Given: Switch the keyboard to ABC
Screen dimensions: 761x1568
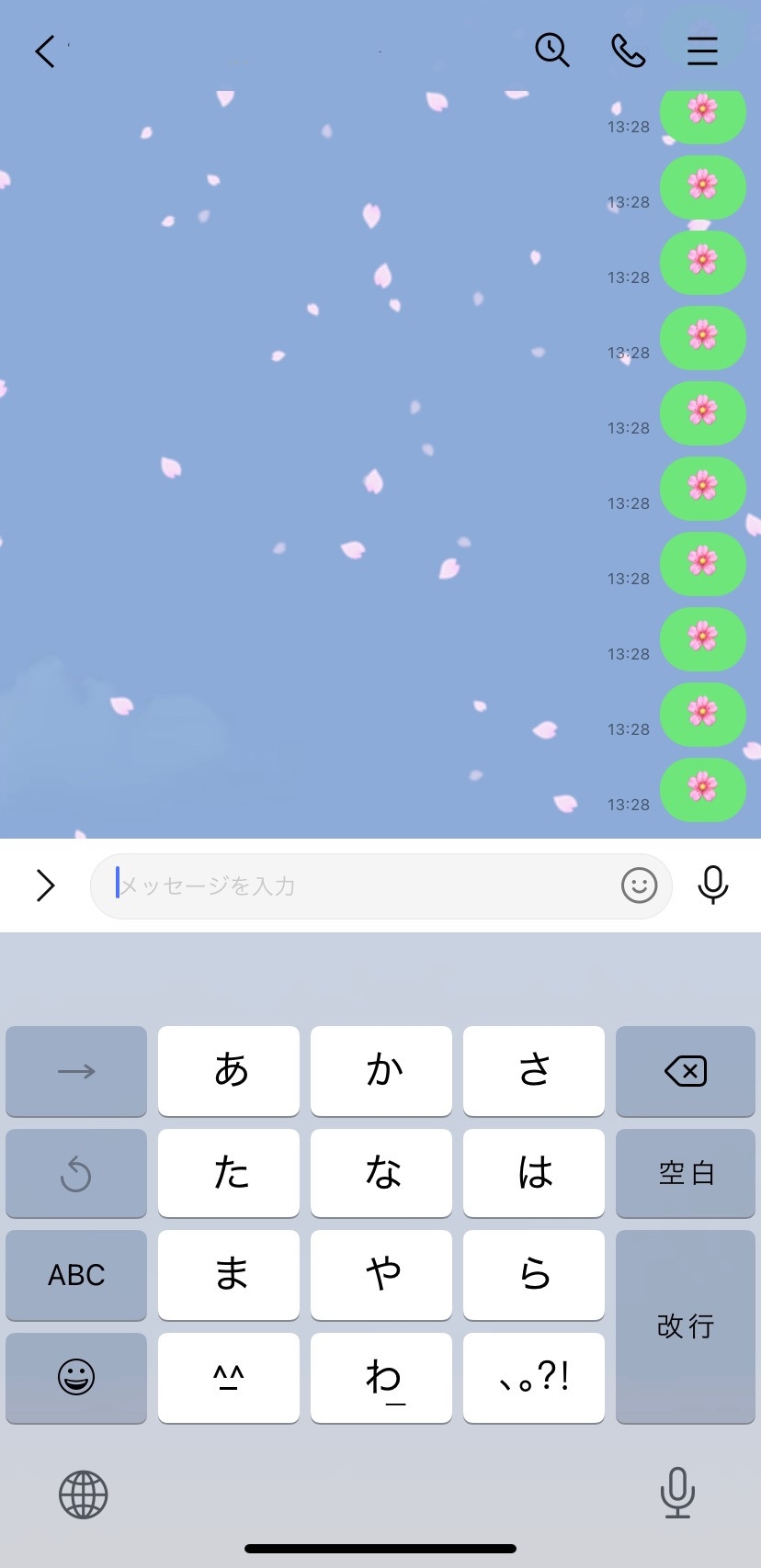Looking at the screenshot, I should click(76, 1275).
